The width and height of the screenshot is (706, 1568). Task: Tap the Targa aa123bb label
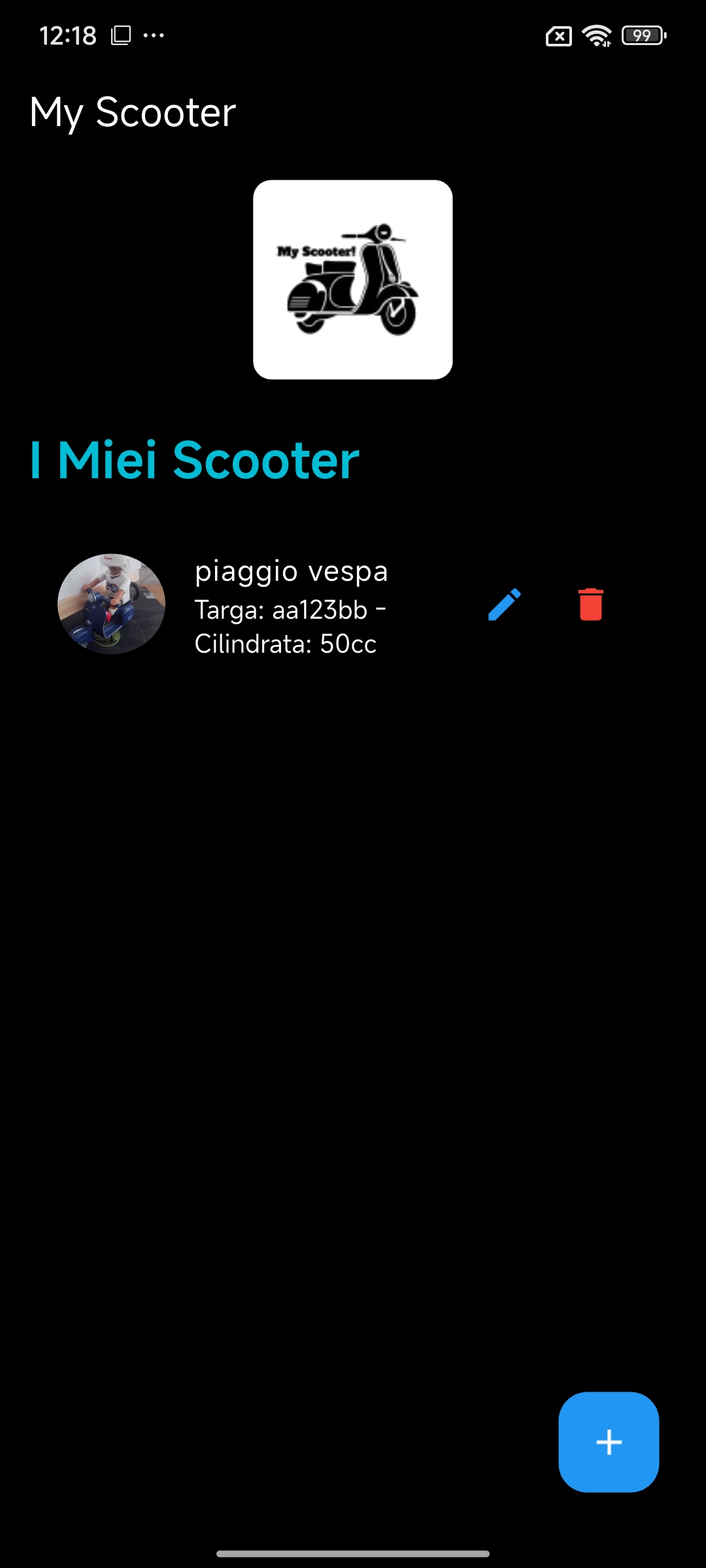pos(290,609)
